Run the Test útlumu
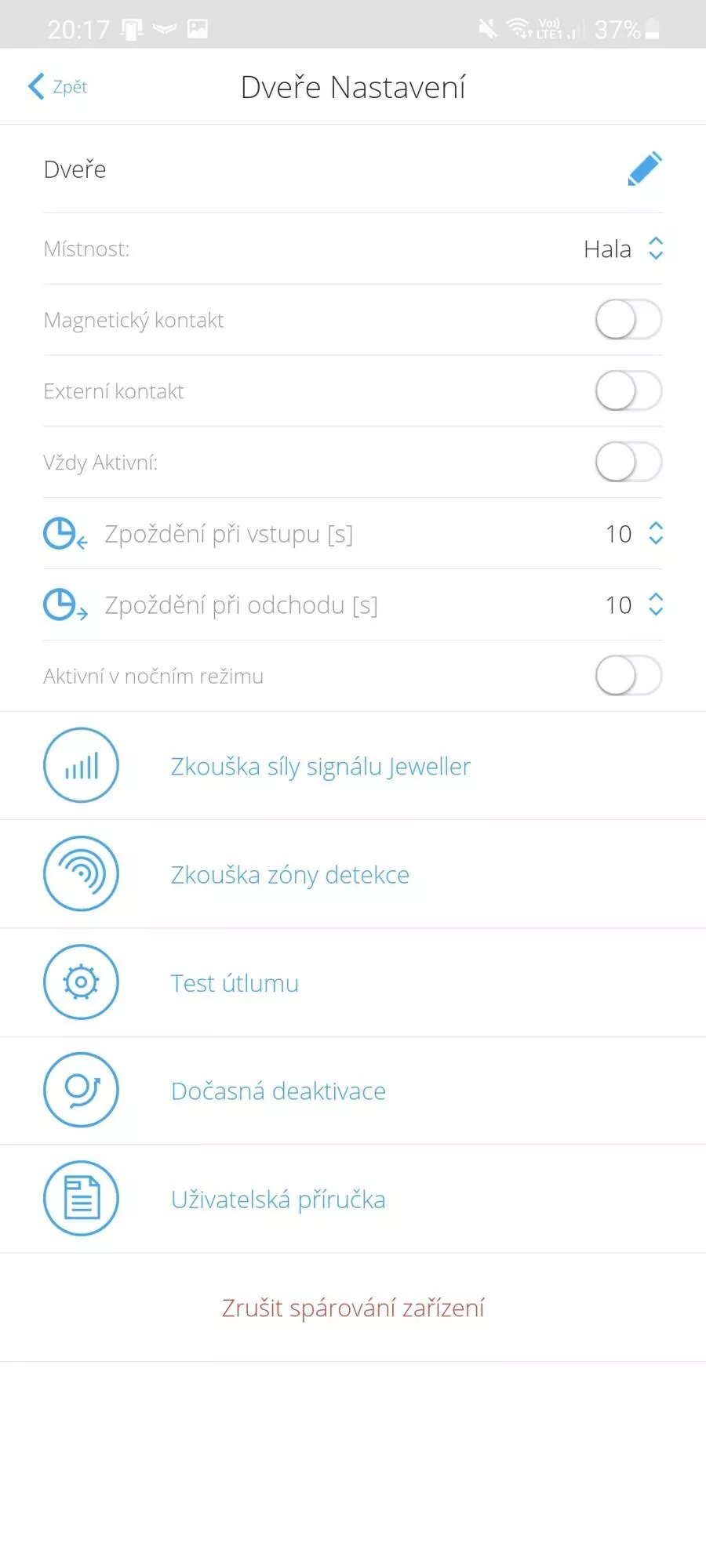The width and height of the screenshot is (706, 1568). [353, 982]
